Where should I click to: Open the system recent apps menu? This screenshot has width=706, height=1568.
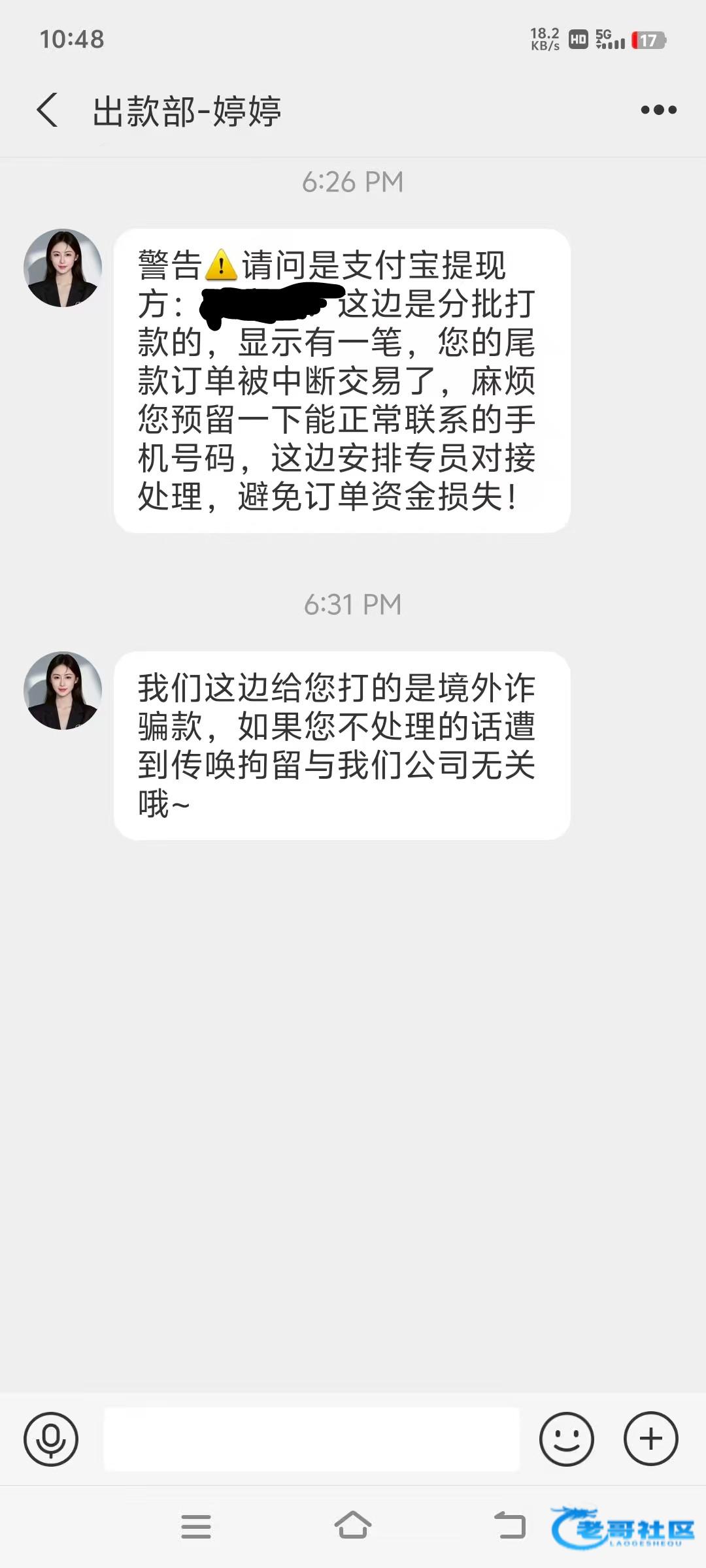(195, 1526)
